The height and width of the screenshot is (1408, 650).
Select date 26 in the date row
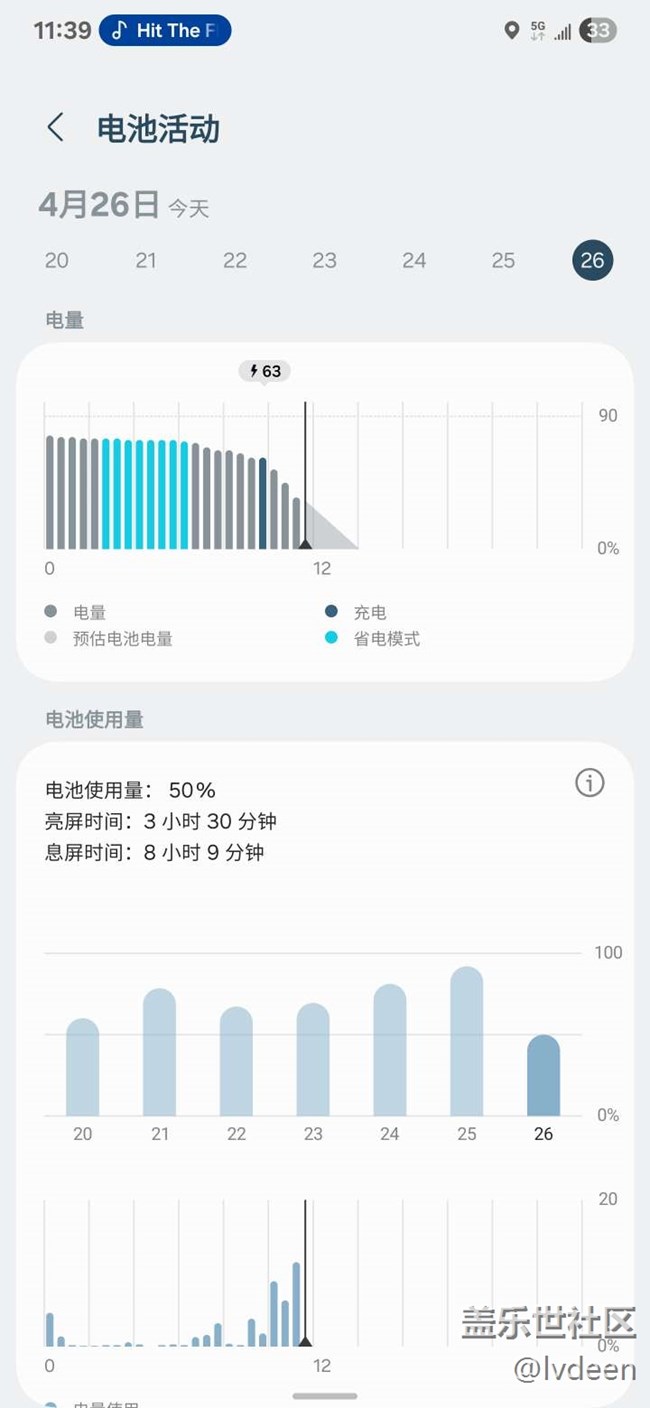[x=592, y=260]
